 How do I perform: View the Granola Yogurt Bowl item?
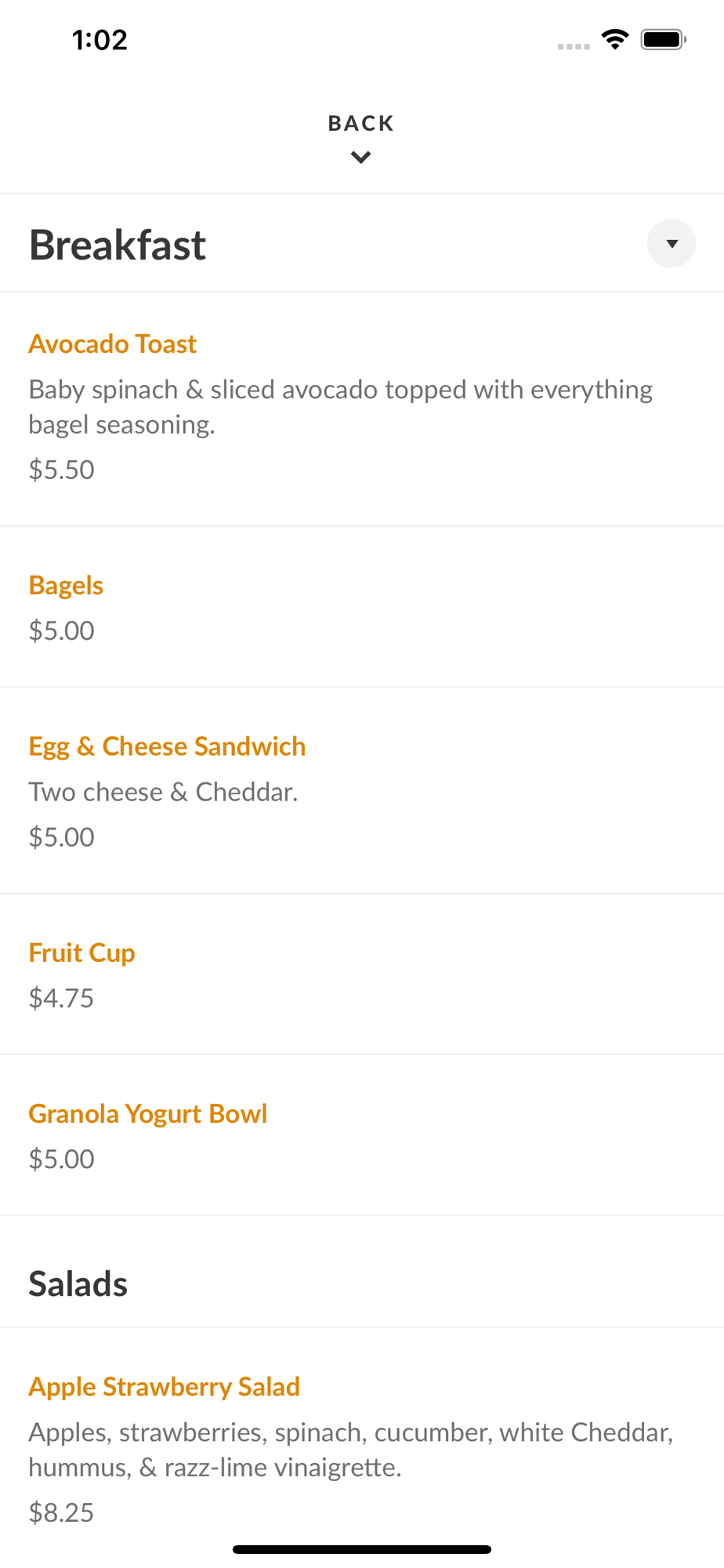point(147,1113)
